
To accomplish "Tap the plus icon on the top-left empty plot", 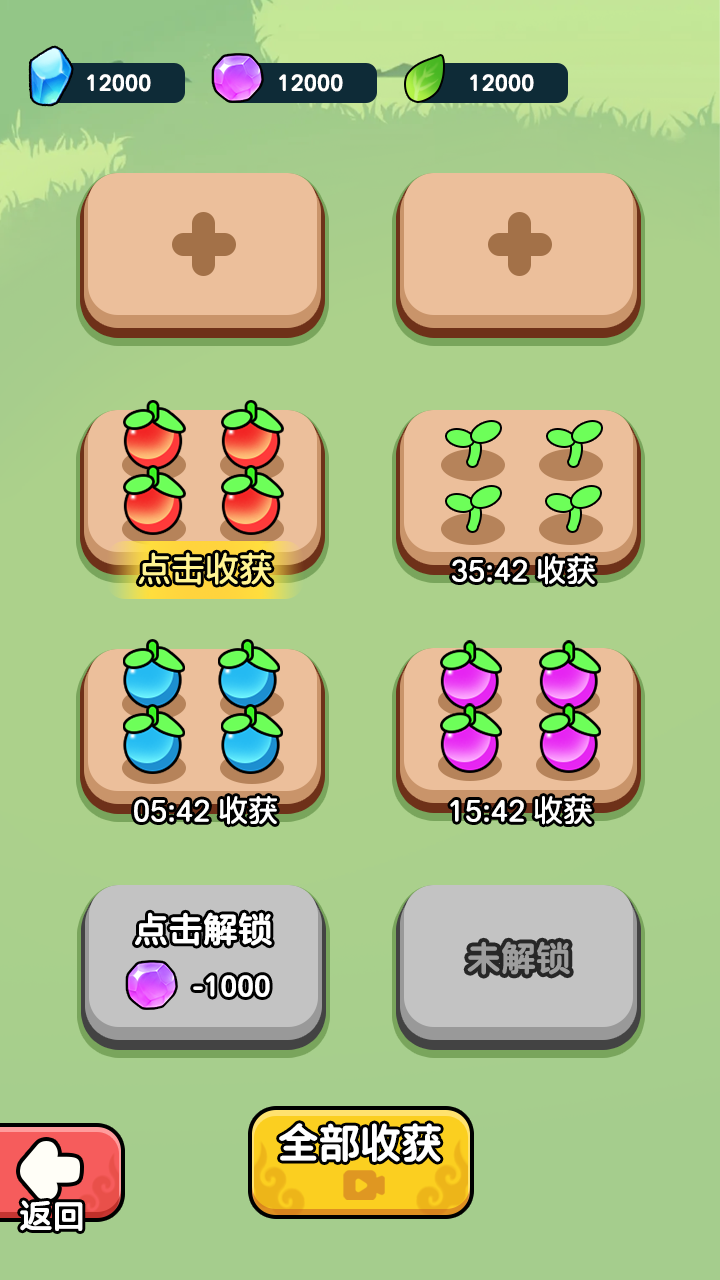I will click(205, 243).
